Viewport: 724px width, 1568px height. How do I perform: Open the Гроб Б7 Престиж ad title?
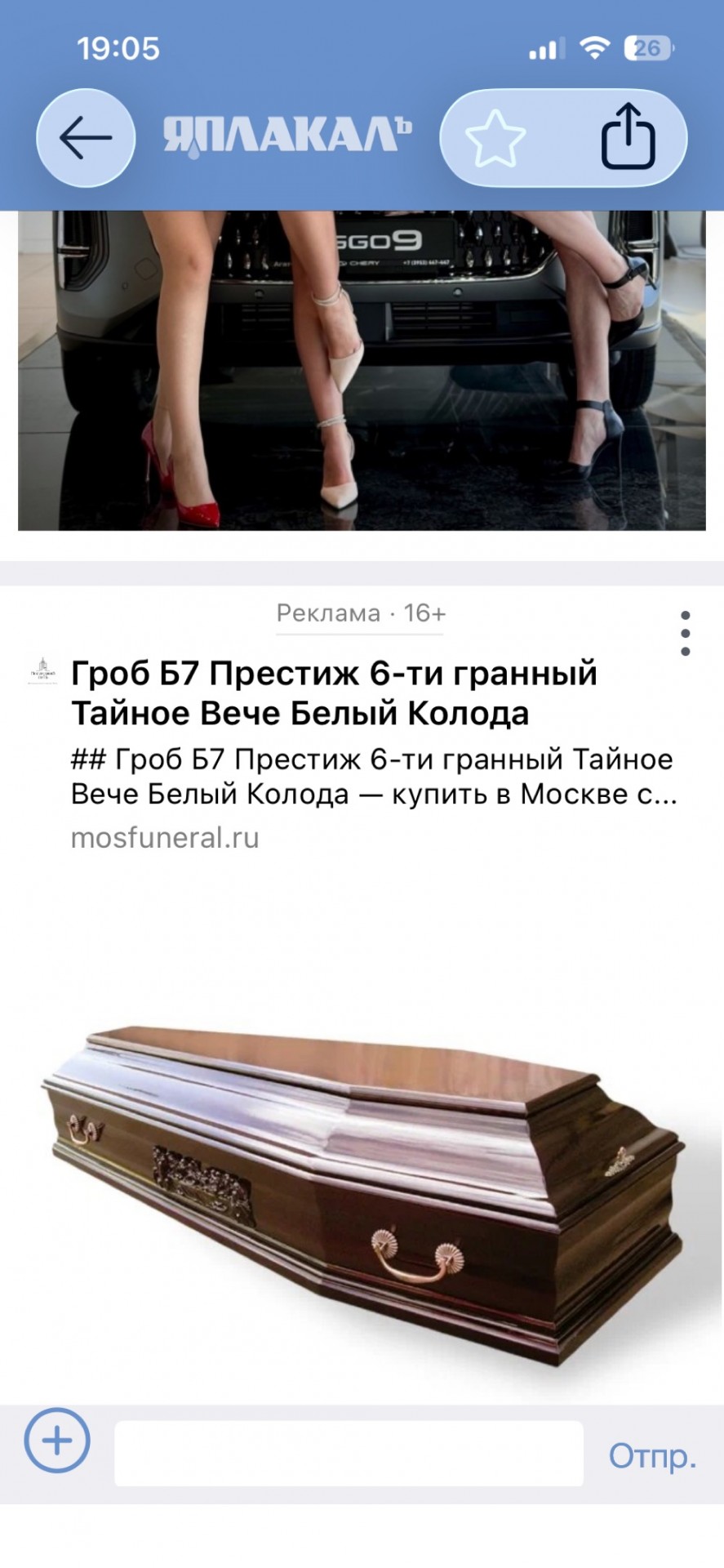click(x=334, y=693)
